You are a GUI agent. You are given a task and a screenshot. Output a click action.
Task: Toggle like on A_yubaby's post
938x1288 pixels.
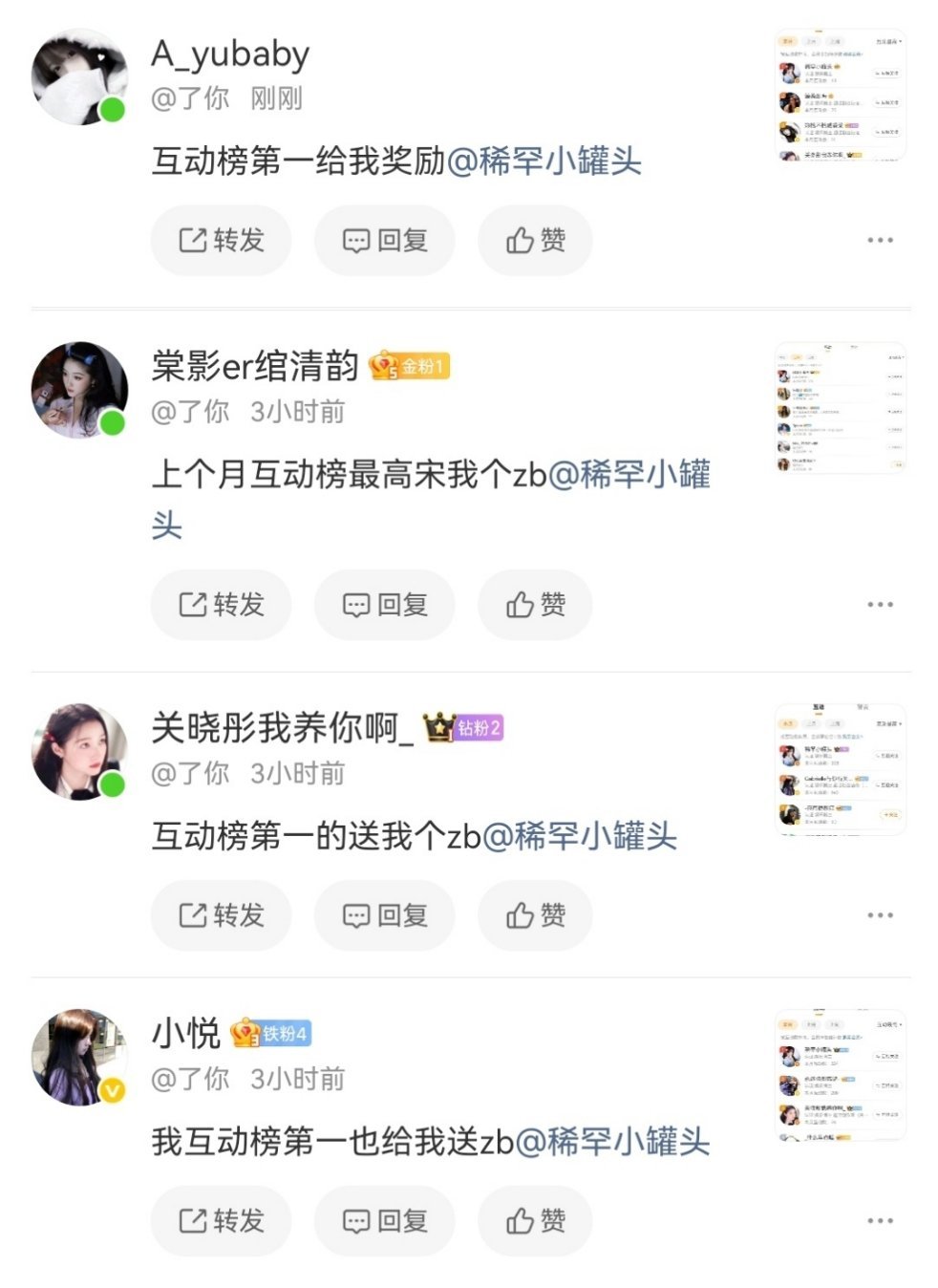coord(533,241)
